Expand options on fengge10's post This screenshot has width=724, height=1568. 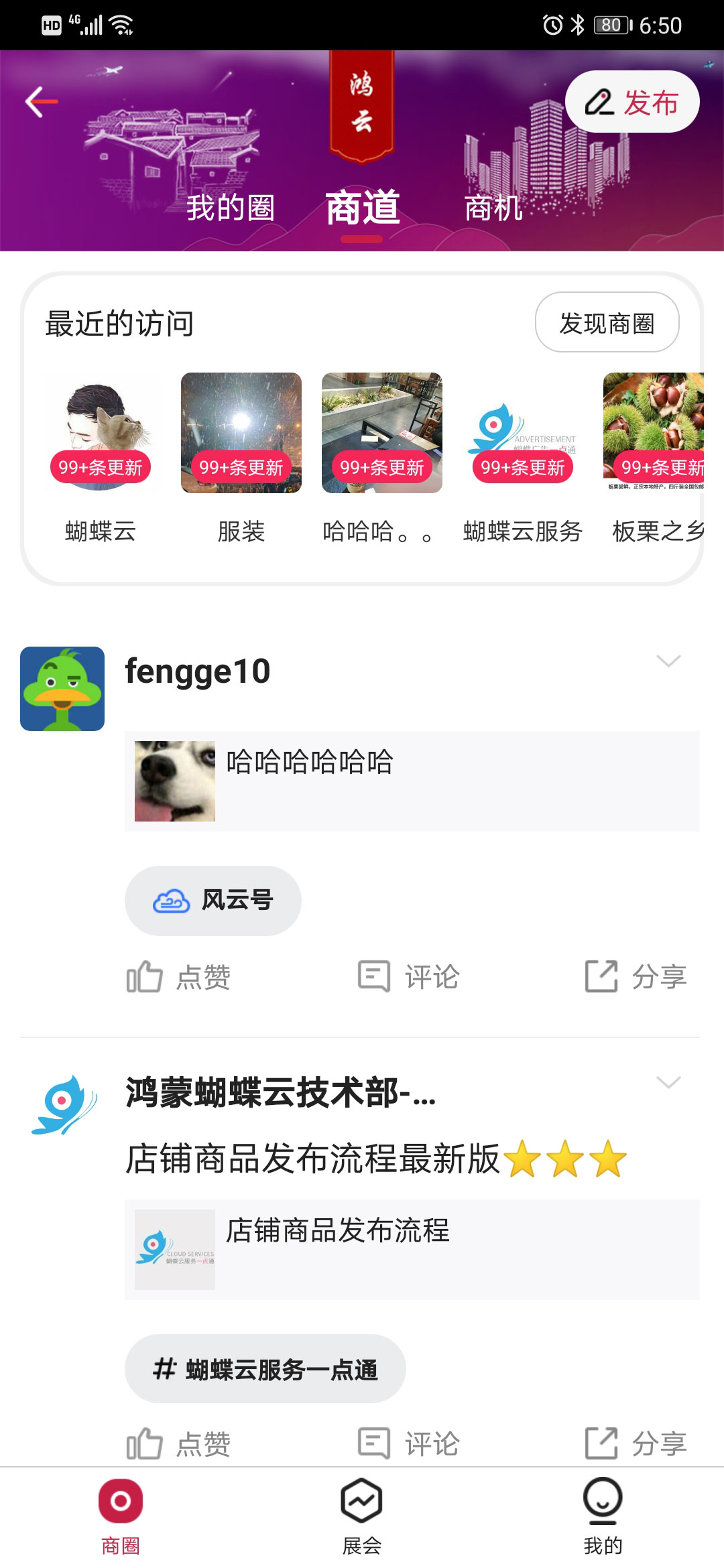coord(668,661)
